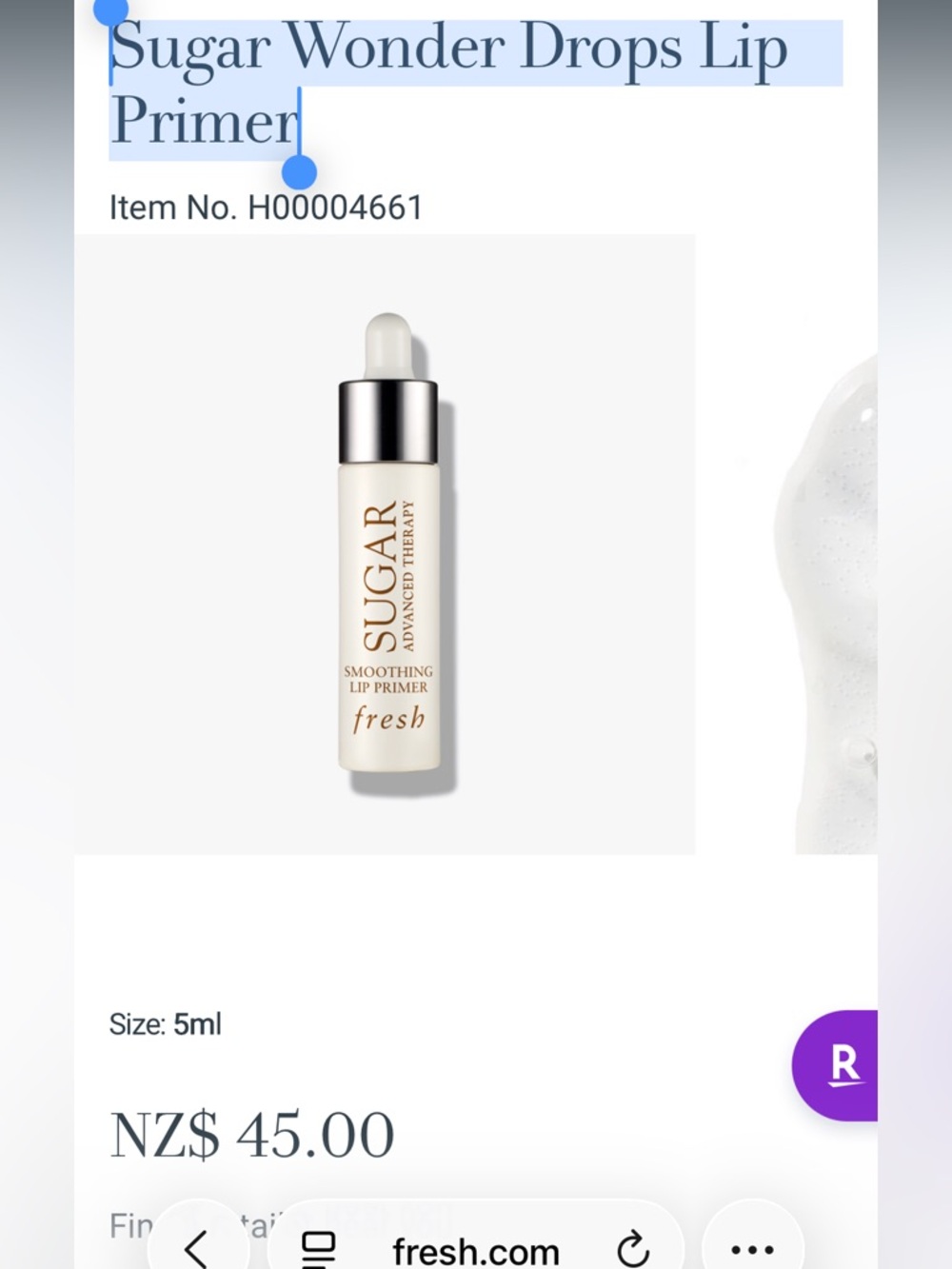Tap the refresh arrow icon

click(x=632, y=1245)
